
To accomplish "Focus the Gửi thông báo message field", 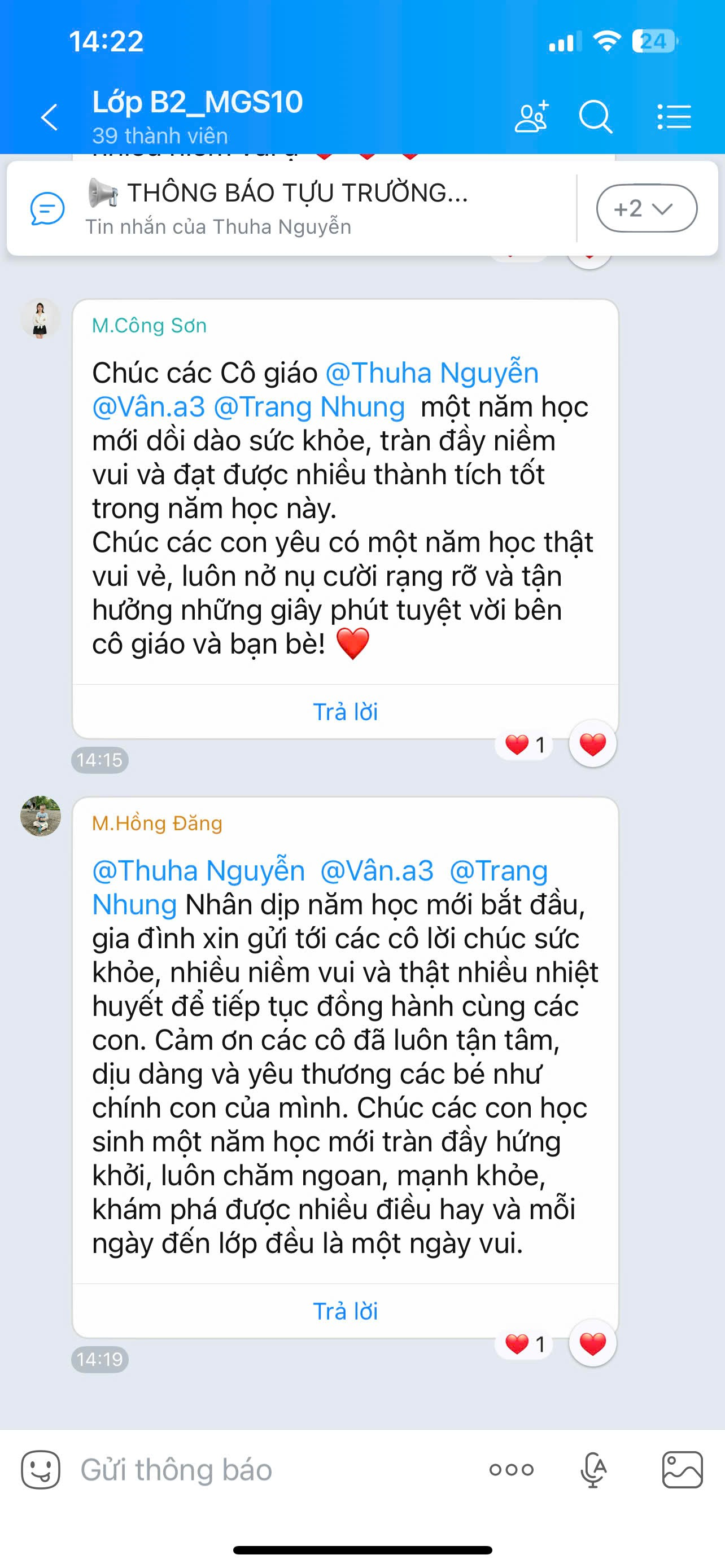I will [268, 1469].
